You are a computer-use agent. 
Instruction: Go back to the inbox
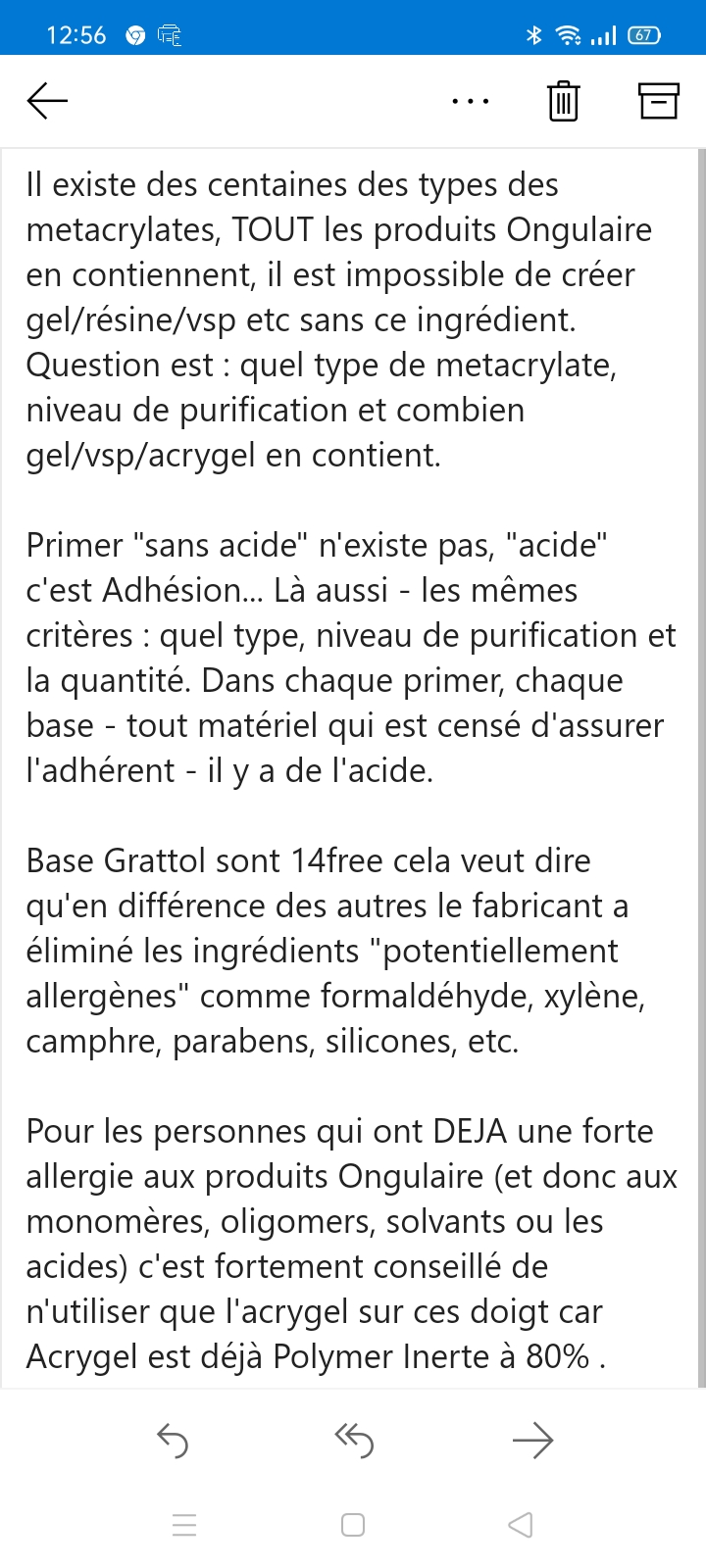(x=47, y=100)
